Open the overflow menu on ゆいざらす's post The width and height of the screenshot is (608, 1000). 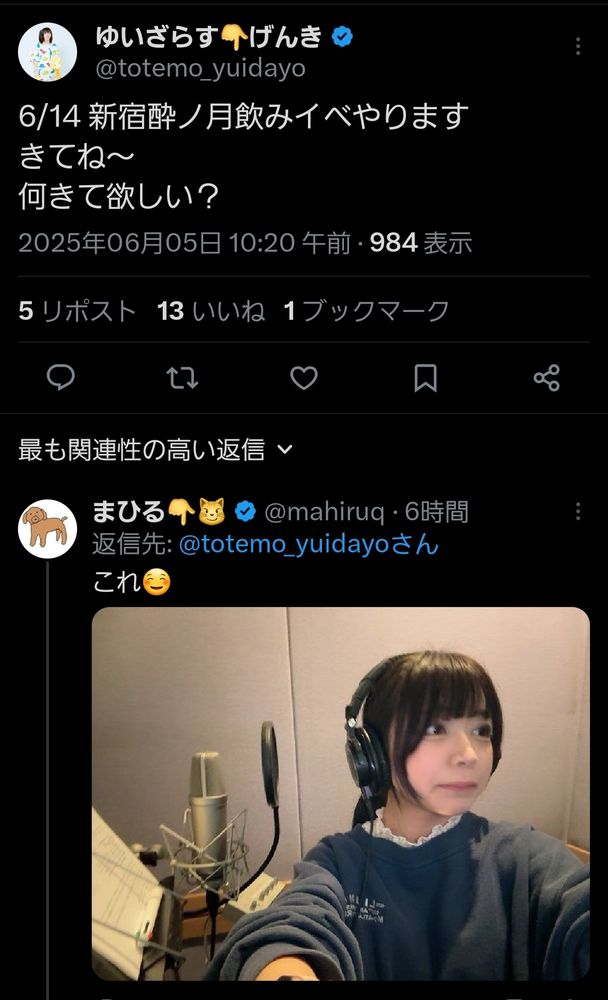click(577, 46)
